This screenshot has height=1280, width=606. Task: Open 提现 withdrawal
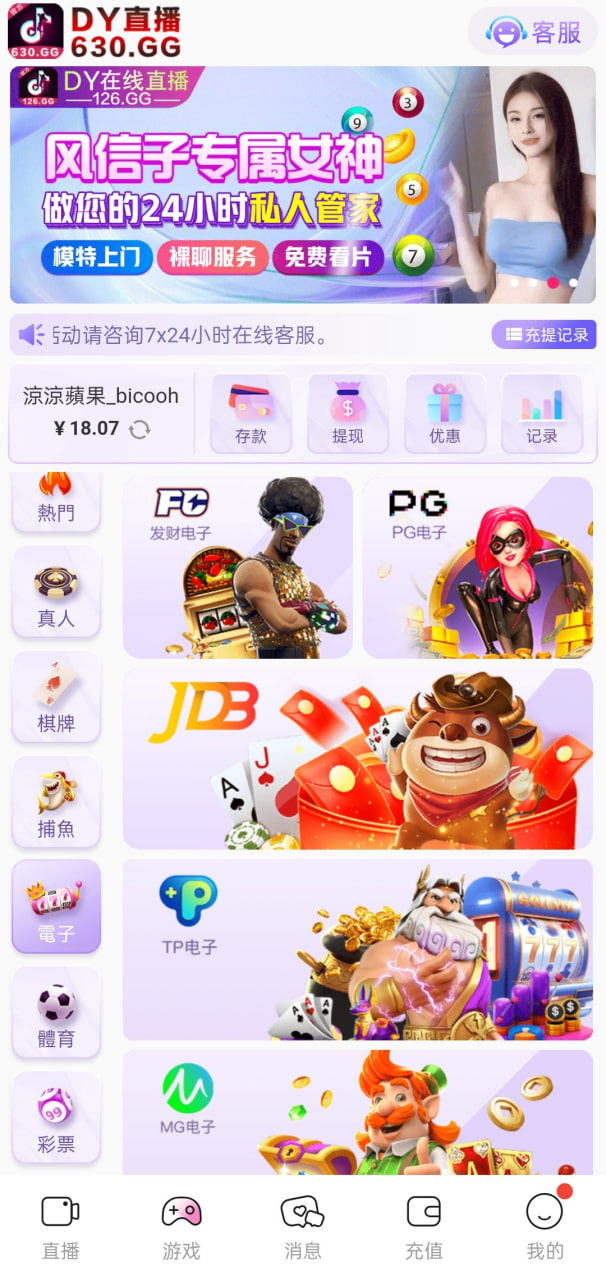348,413
